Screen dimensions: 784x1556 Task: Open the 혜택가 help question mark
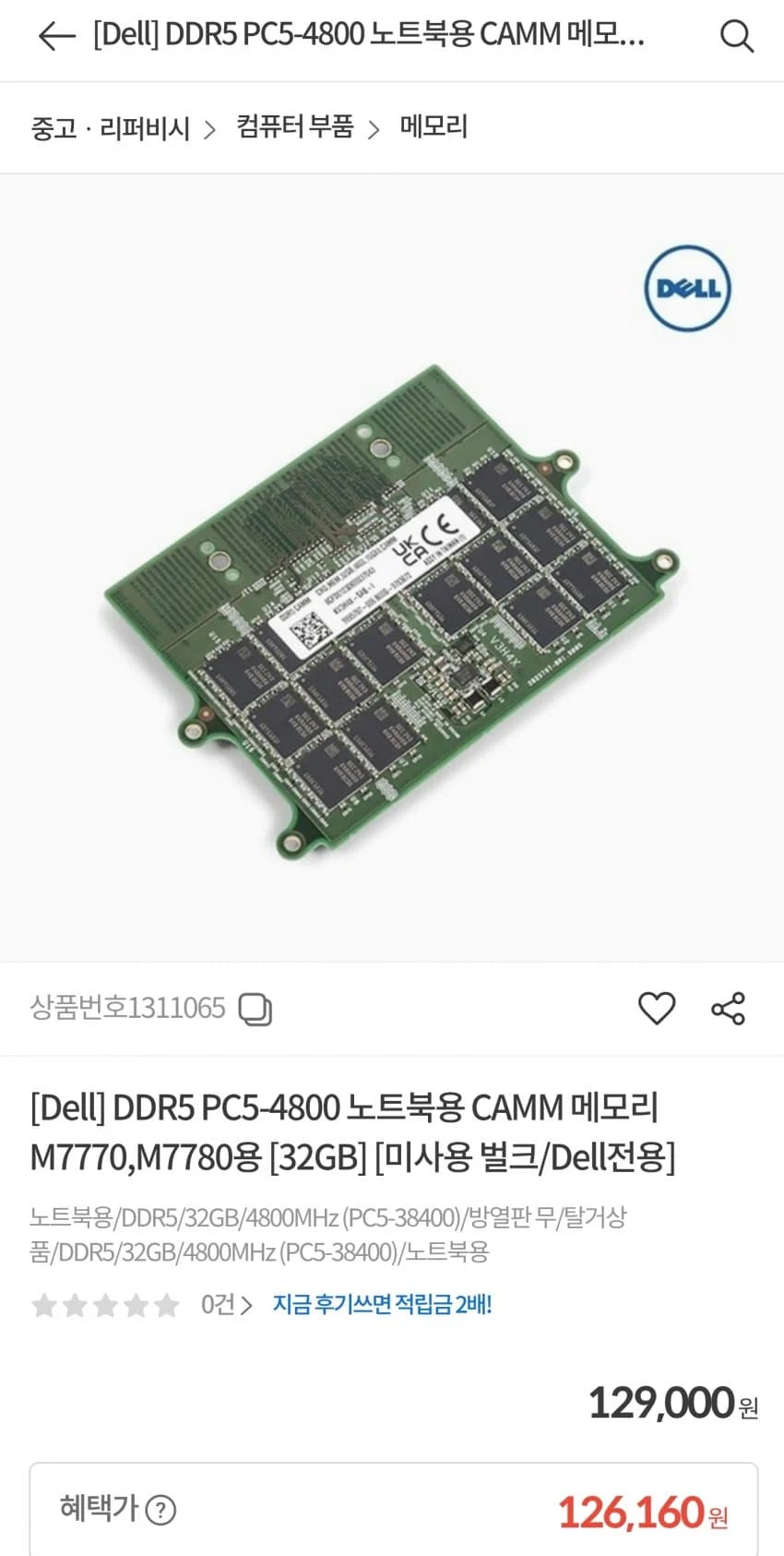[160, 1511]
